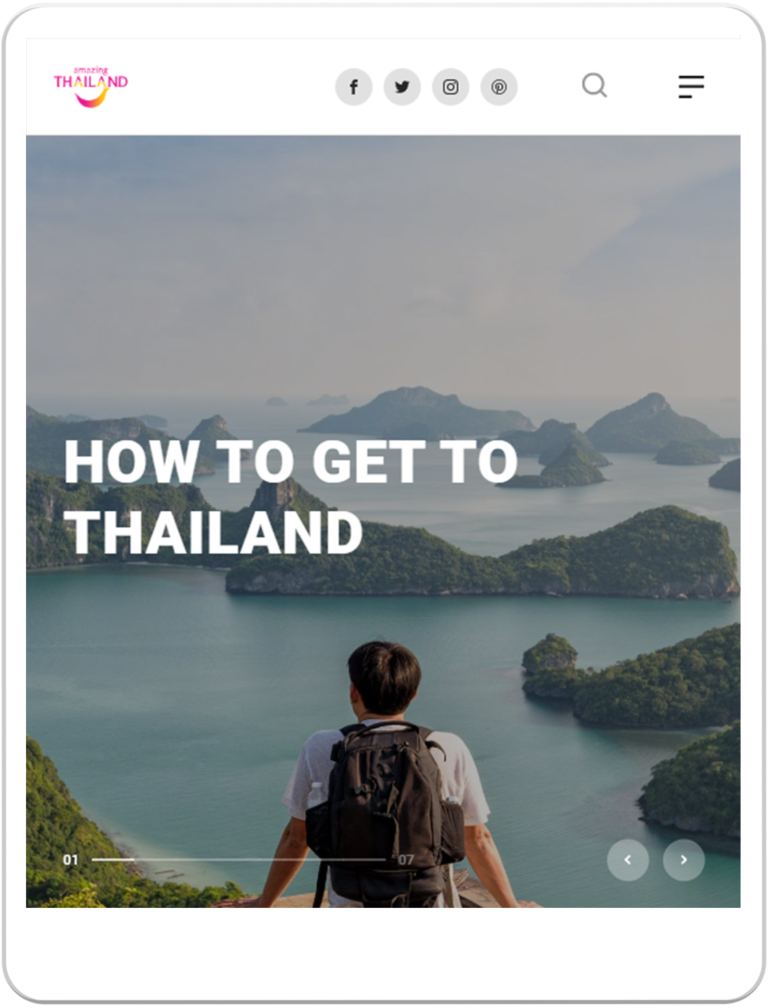Viewport: 768px width, 1008px height.
Task: Open the Facebook social link
Action: click(353, 87)
